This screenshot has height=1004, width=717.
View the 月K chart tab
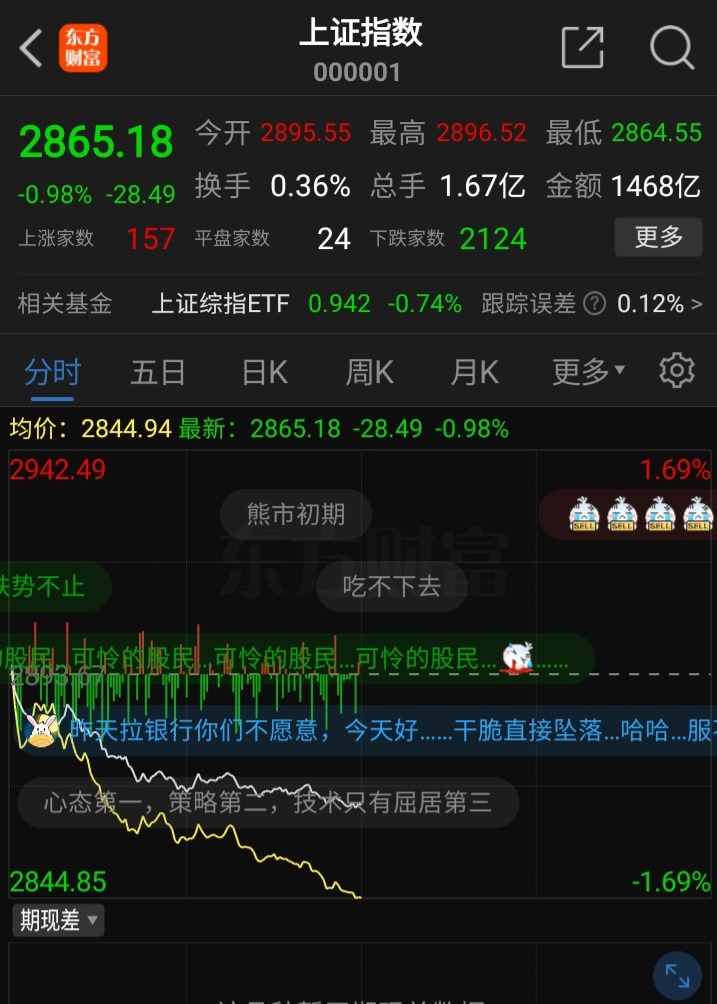click(475, 373)
